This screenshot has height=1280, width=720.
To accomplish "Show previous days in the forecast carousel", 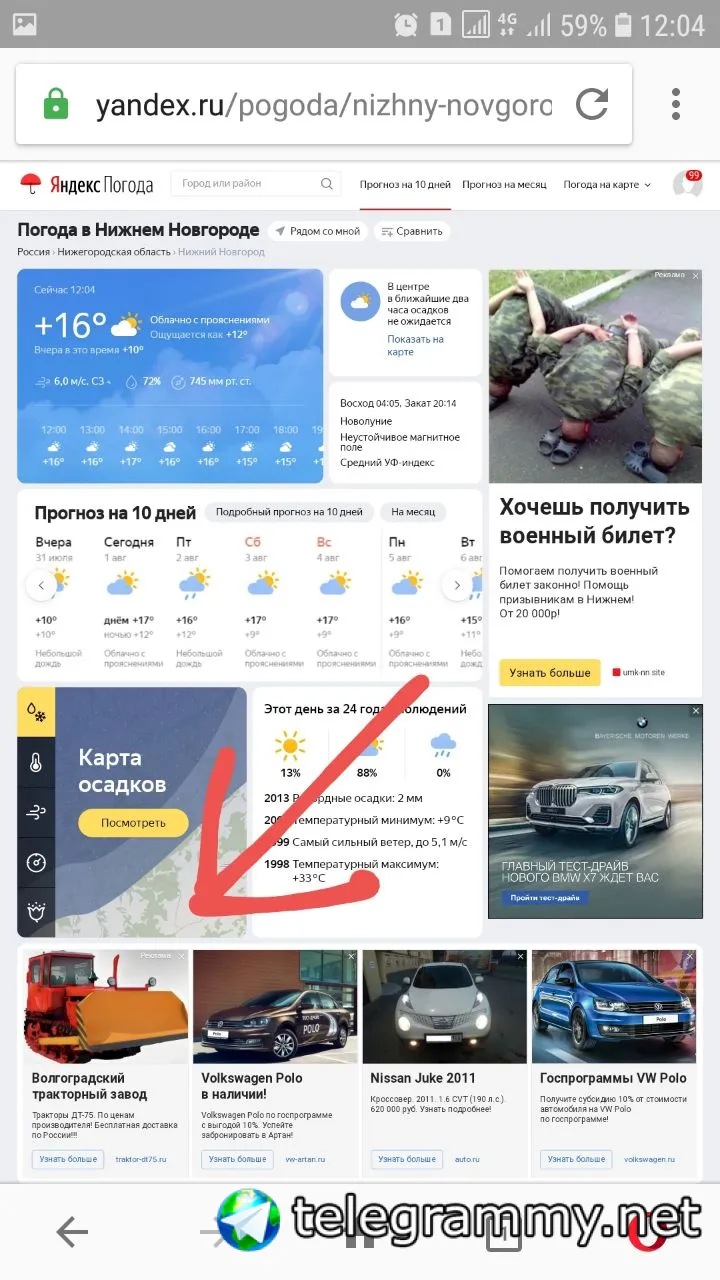I will coord(41,585).
